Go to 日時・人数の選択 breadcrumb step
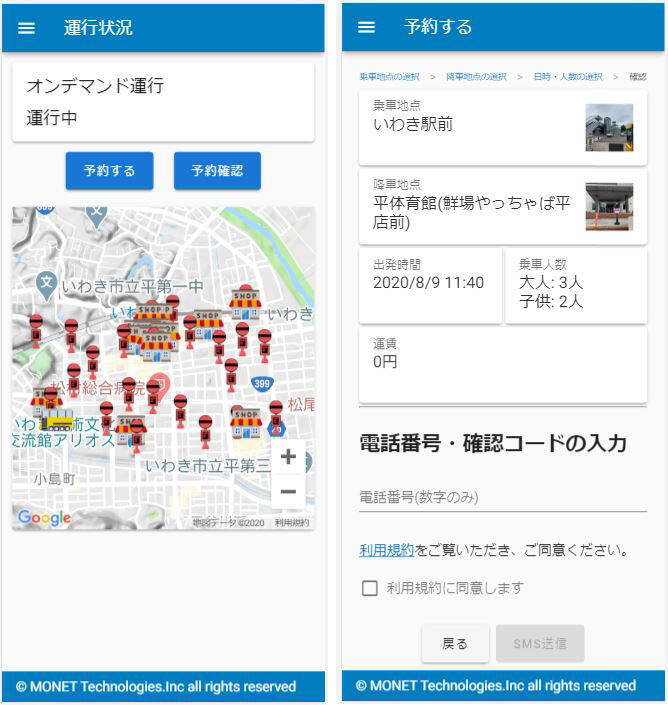The height and width of the screenshot is (705, 668). pyautogui.click(x=567, y=77)
